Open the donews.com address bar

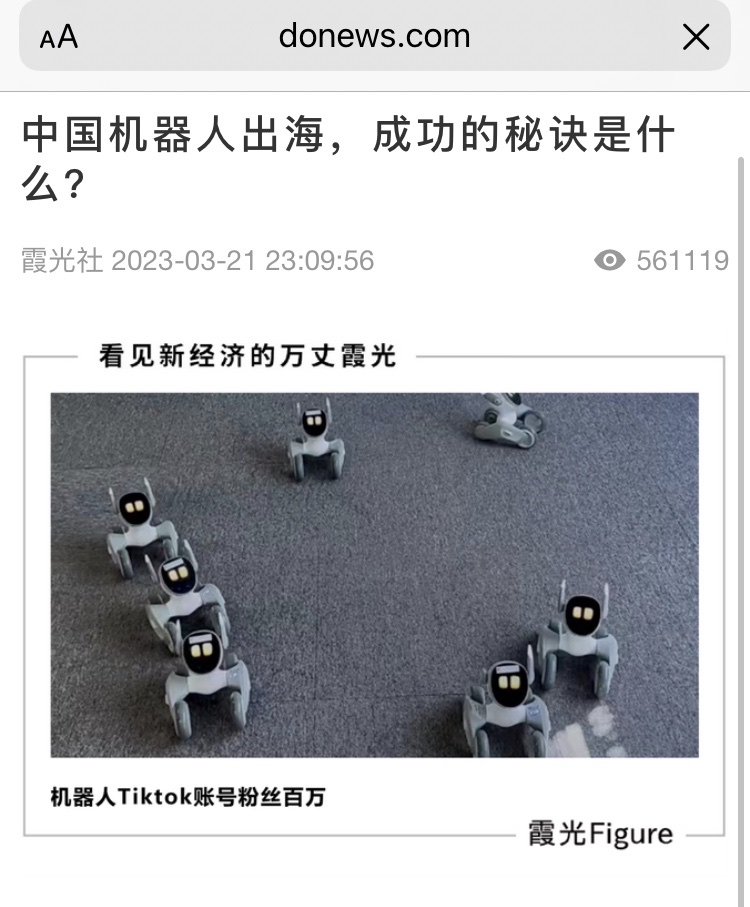375,36
